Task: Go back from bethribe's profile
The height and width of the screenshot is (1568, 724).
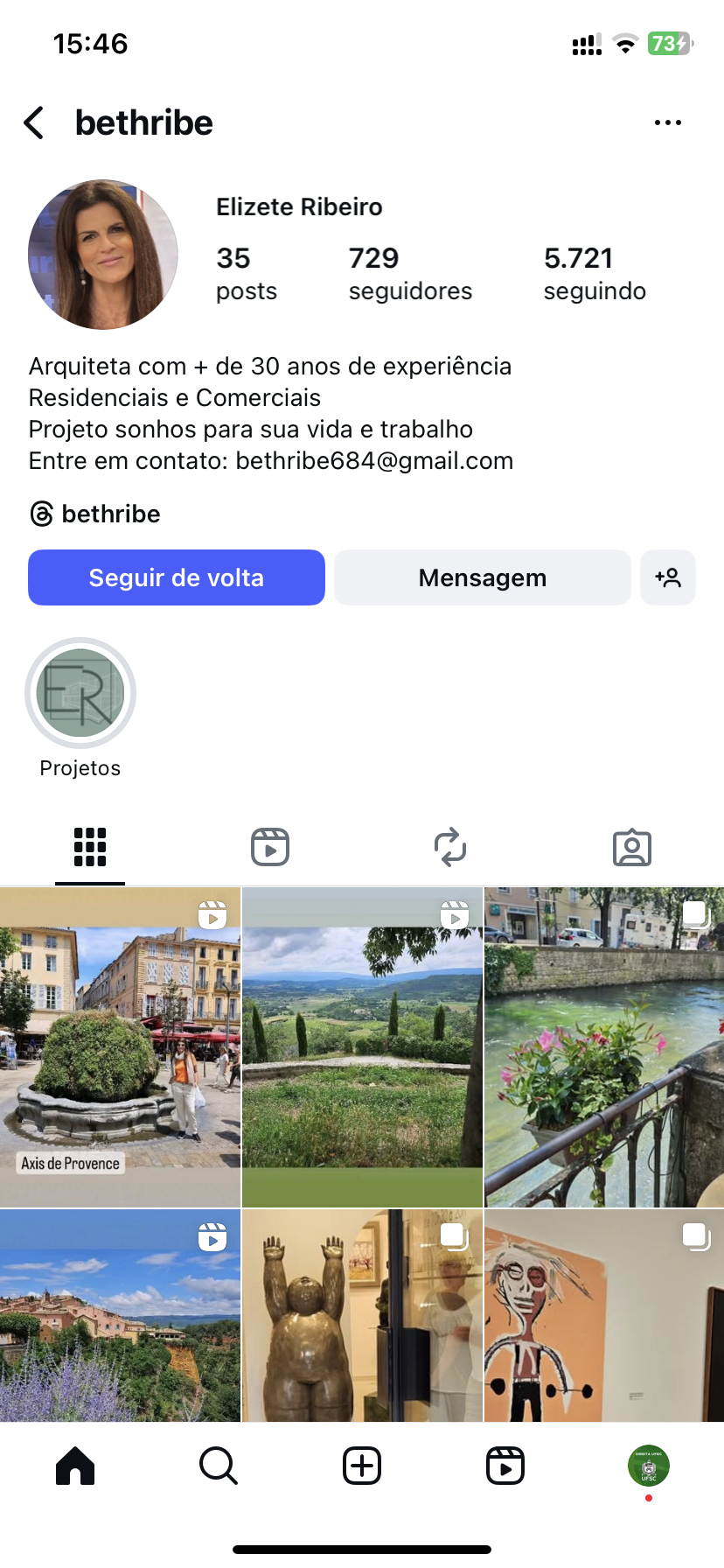Action: point(34,122)
